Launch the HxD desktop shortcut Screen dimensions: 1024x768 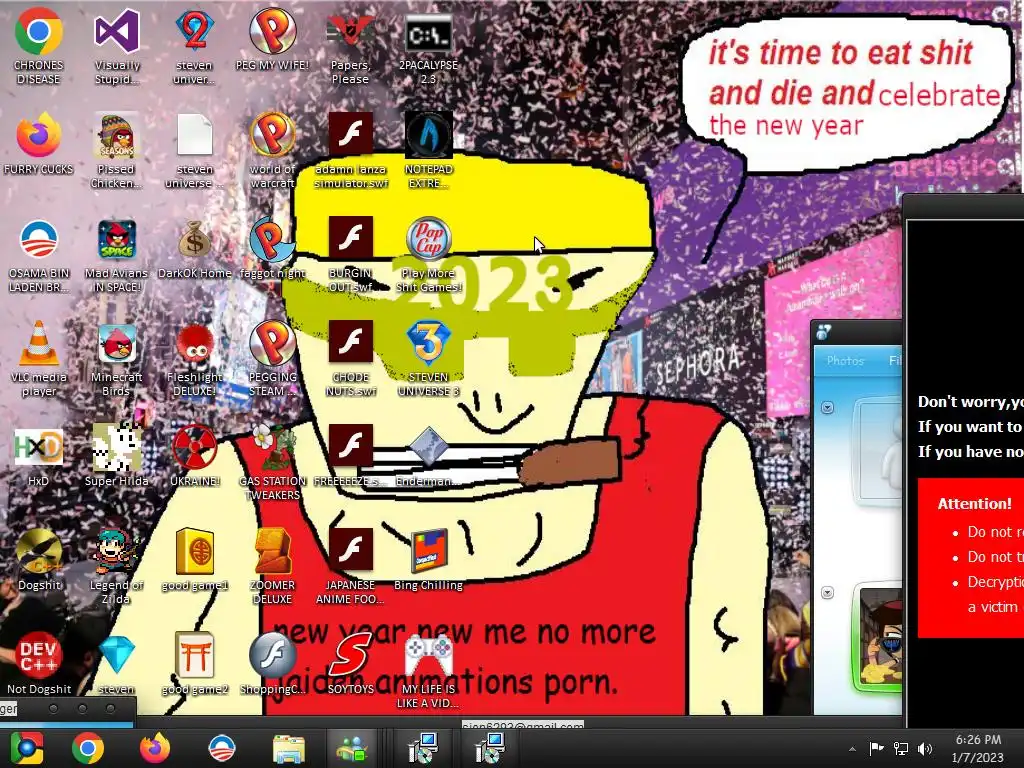(38, 449)
